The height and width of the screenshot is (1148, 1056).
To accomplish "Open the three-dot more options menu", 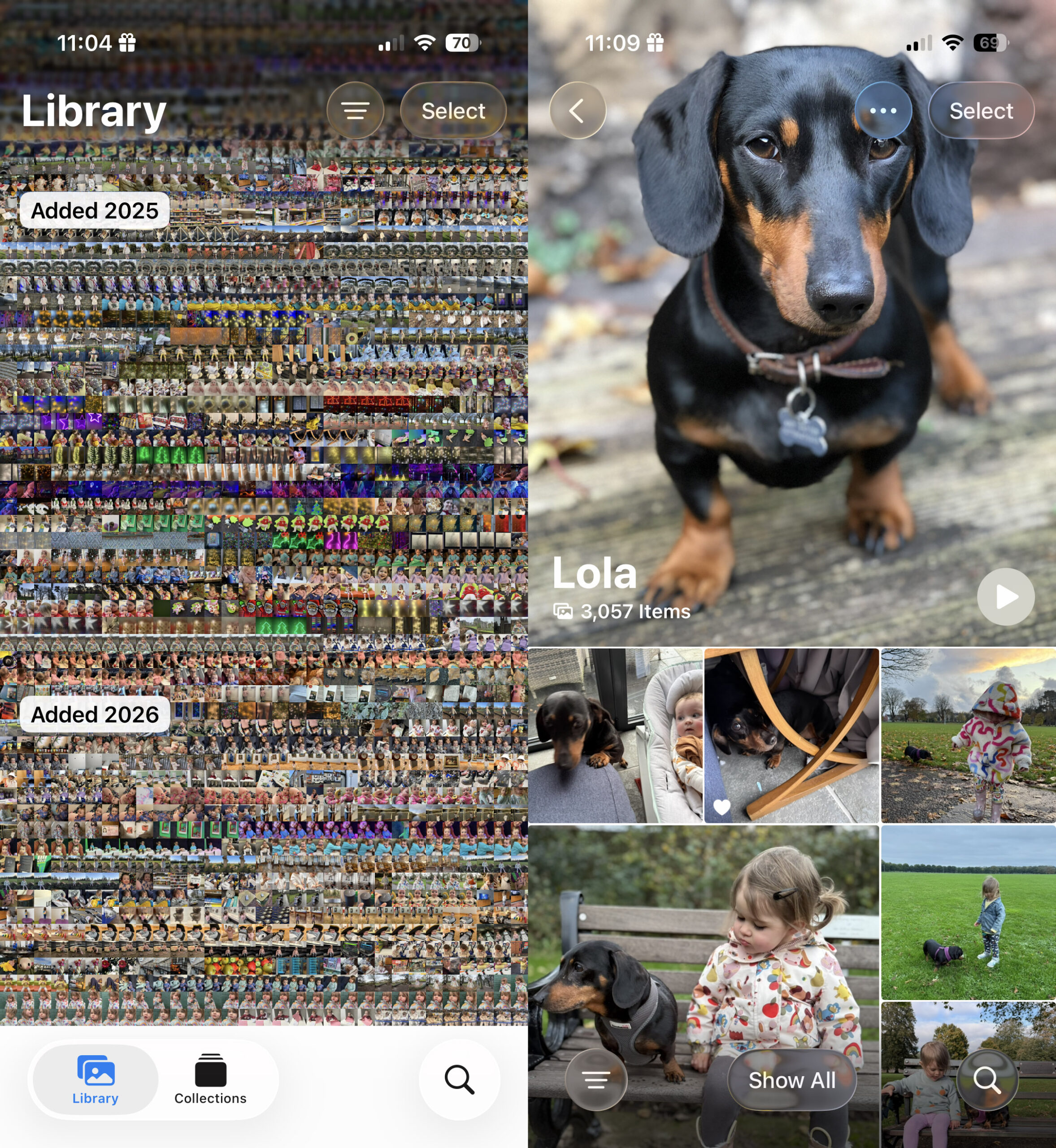I will [x=883, y=110].
